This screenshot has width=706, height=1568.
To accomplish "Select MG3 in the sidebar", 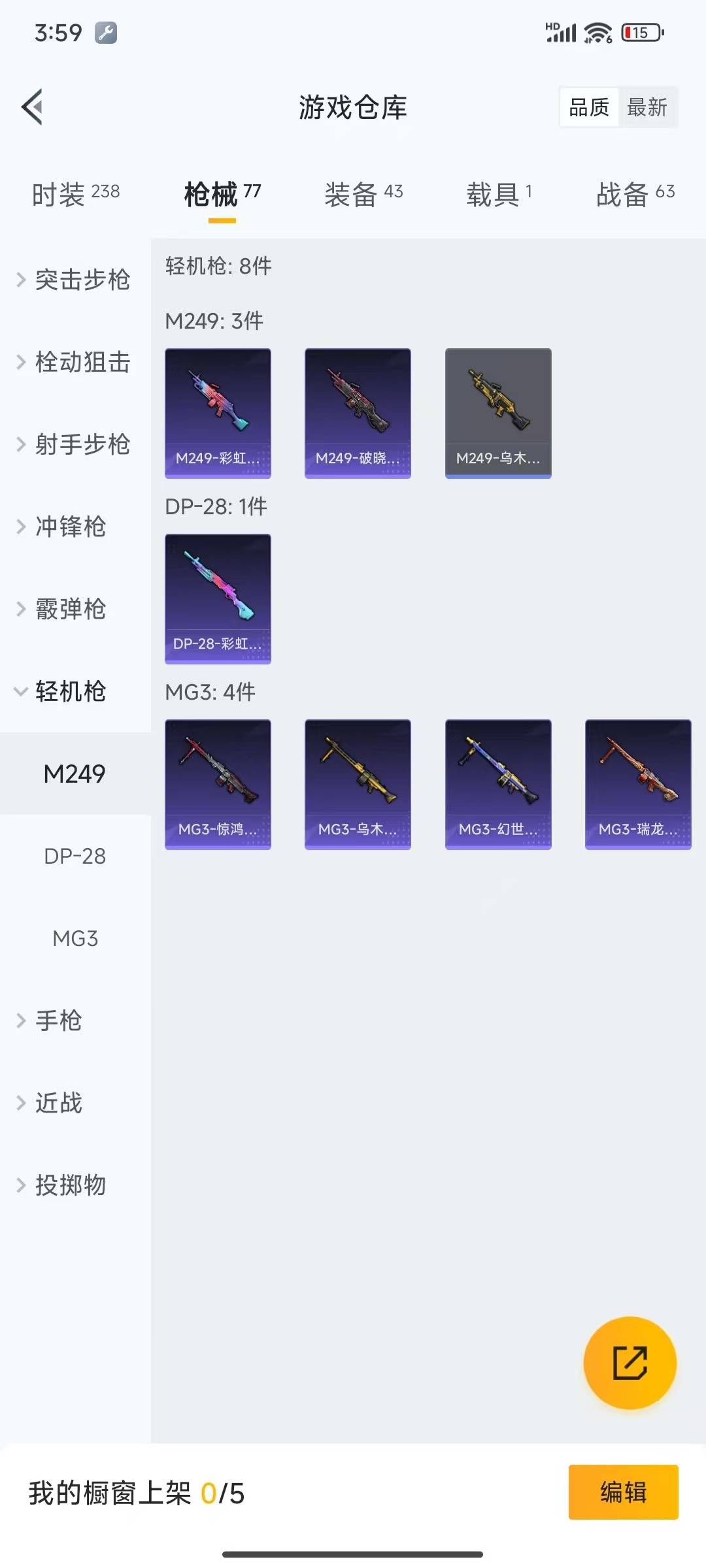I will pyautogui.click(x=75, y=938).
